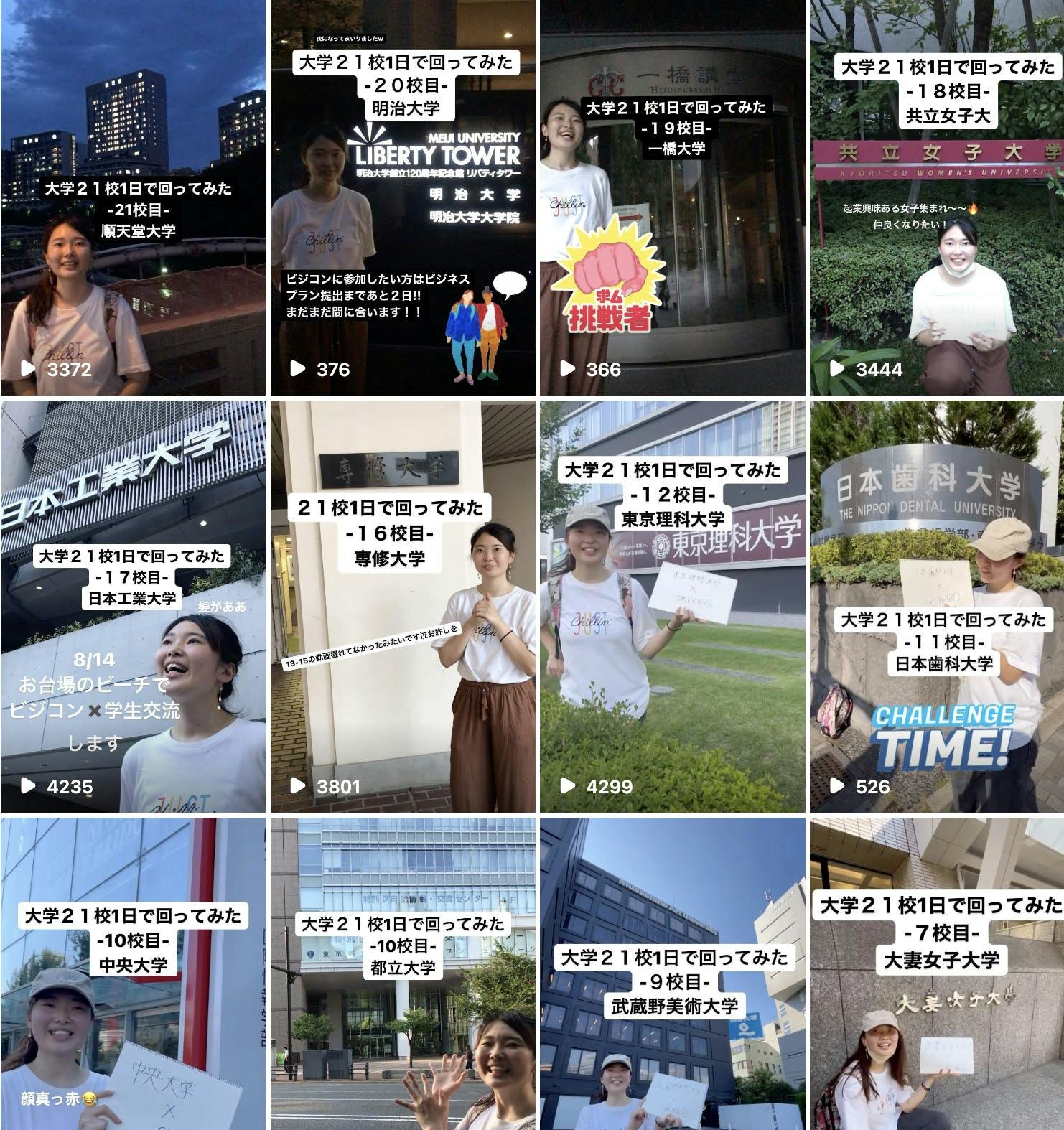
Task: Open the 17校目 日本工業大学 video
Action: point(133,607)
